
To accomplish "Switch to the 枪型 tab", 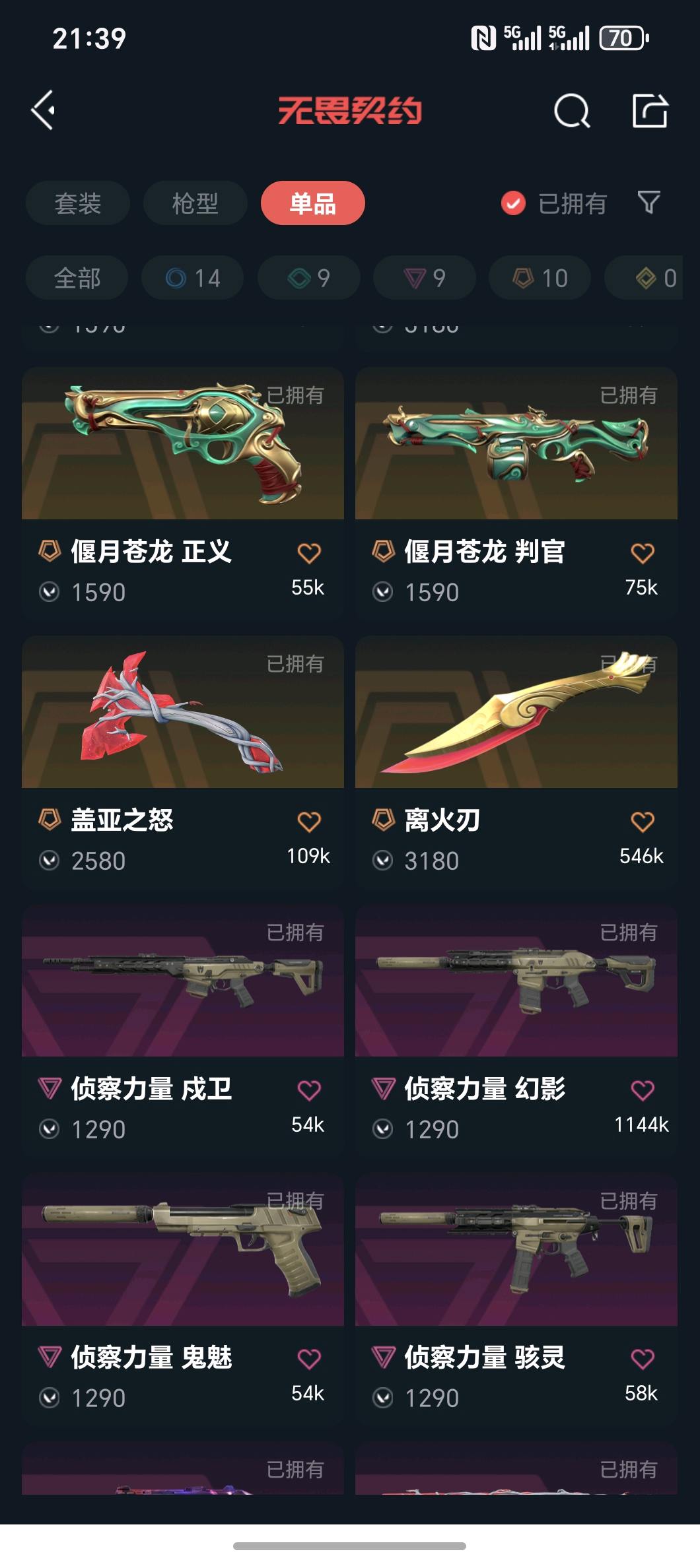I will (195, 203).
